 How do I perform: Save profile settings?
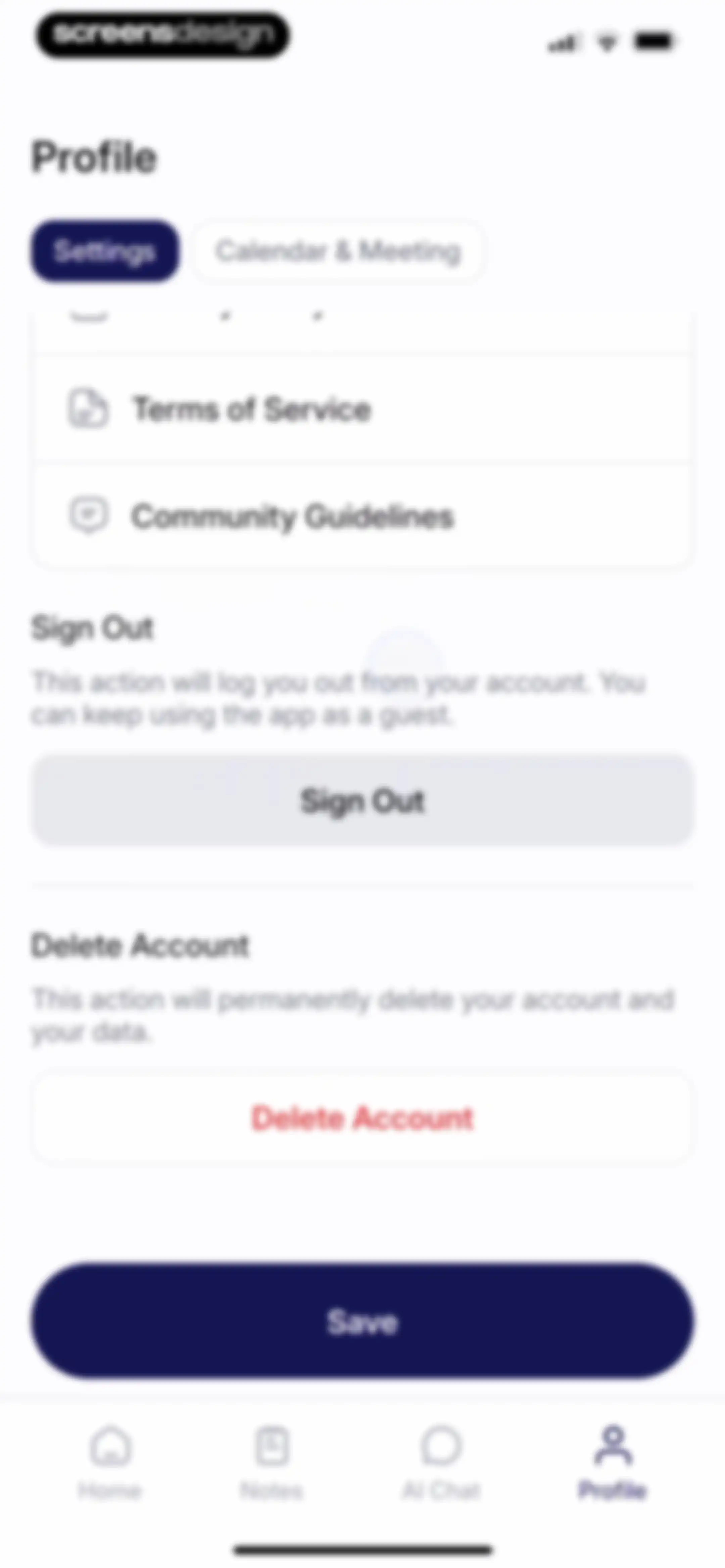pyautogui.click(x=362, y=1321)
